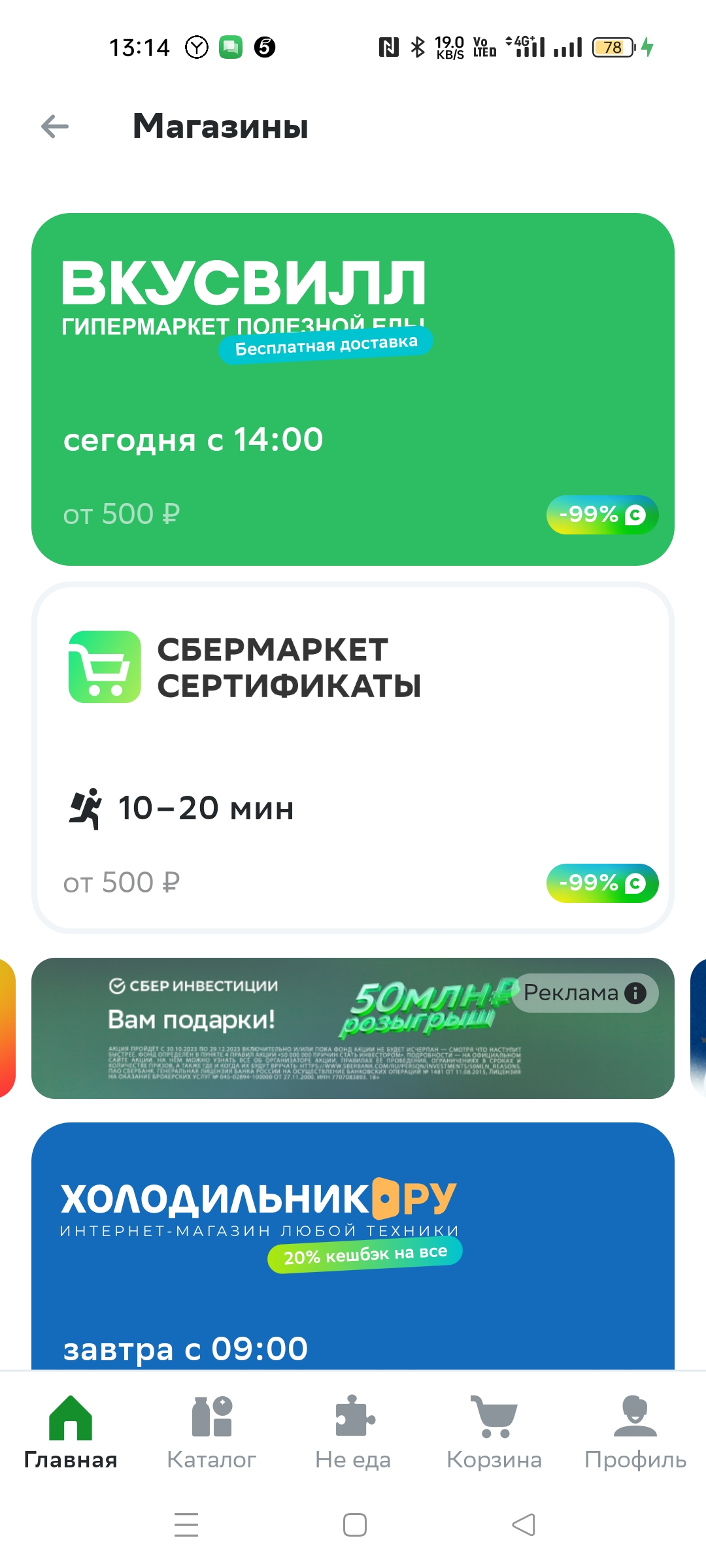Image resolution: width=706 pixels, height=1568 pixels.
Task: Open the Сбер Инвестиции ad banner
Action: [353, 1028]
